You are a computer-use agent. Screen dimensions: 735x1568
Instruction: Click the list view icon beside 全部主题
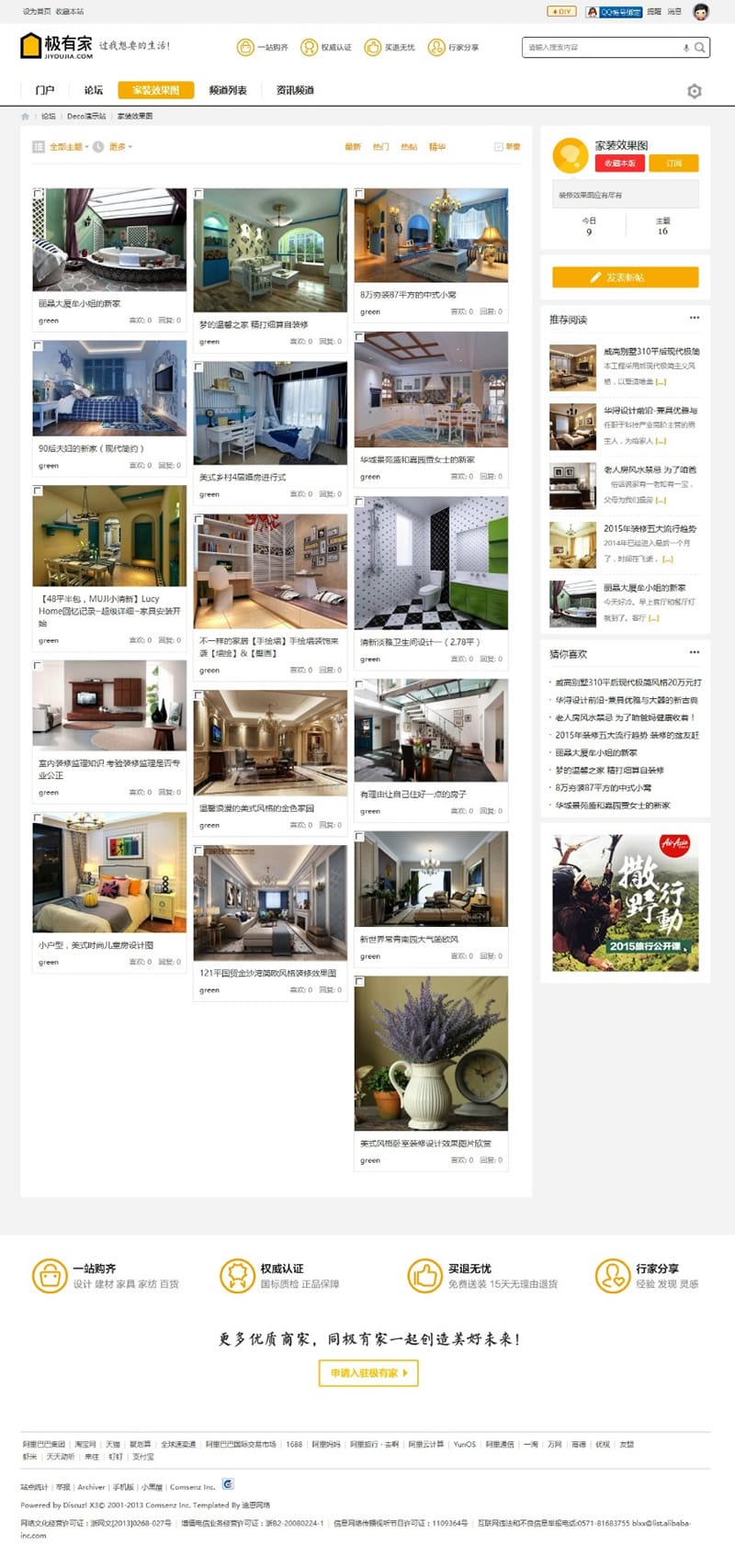(x=37, y=146)
